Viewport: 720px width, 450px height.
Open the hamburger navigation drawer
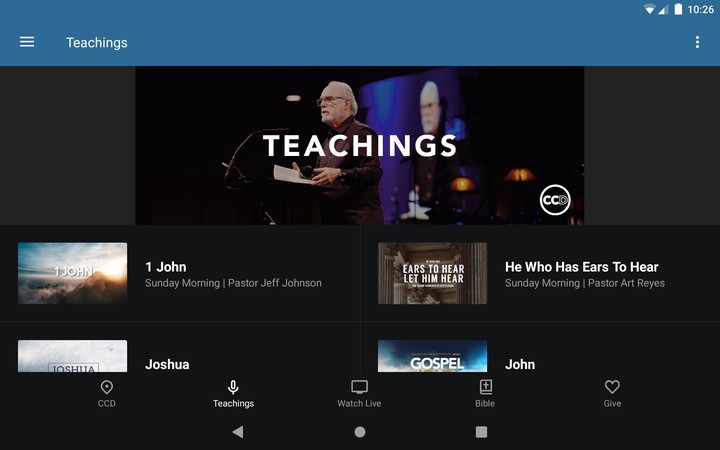(x=27, y=42)
